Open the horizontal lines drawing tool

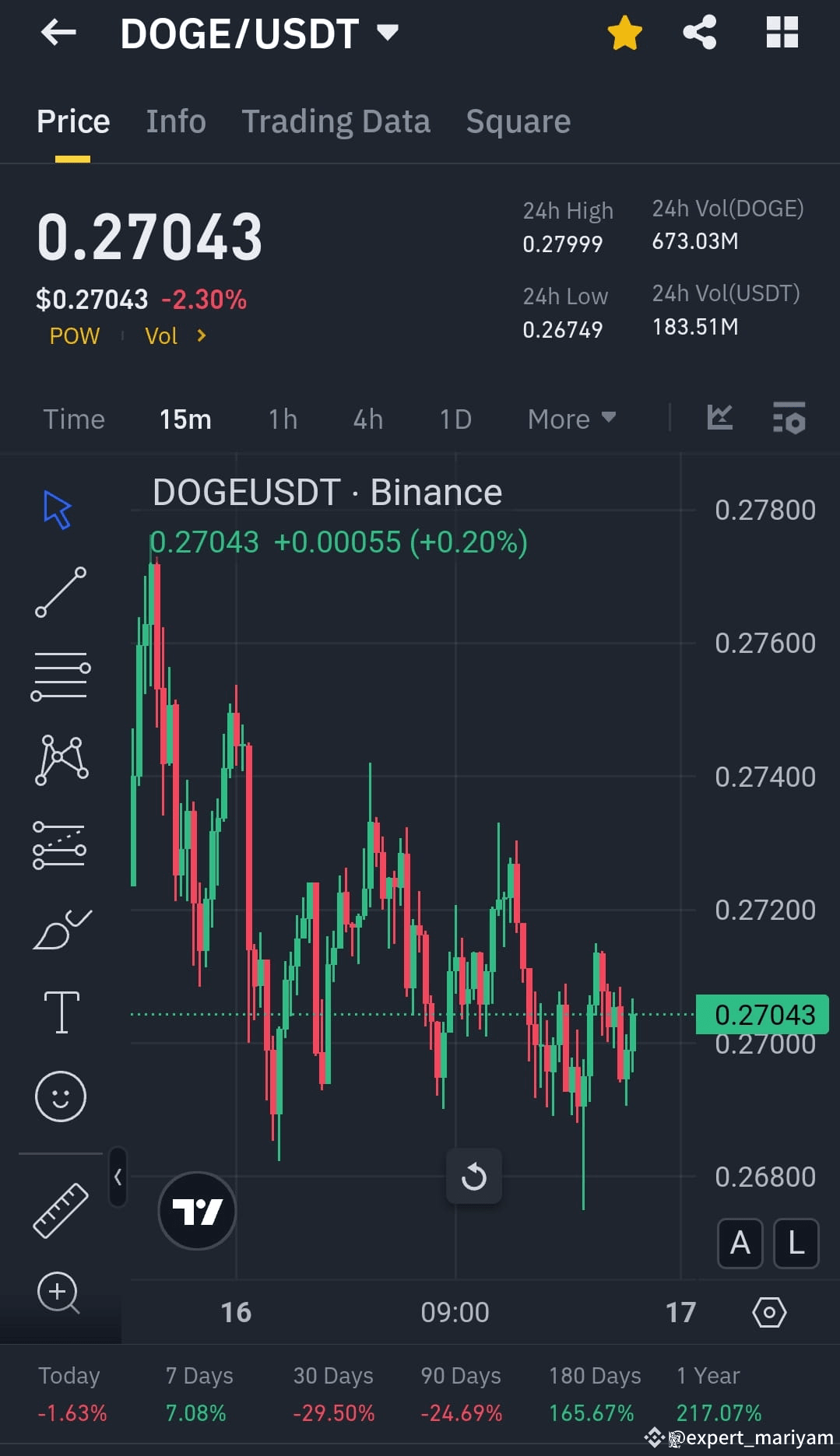61,673
